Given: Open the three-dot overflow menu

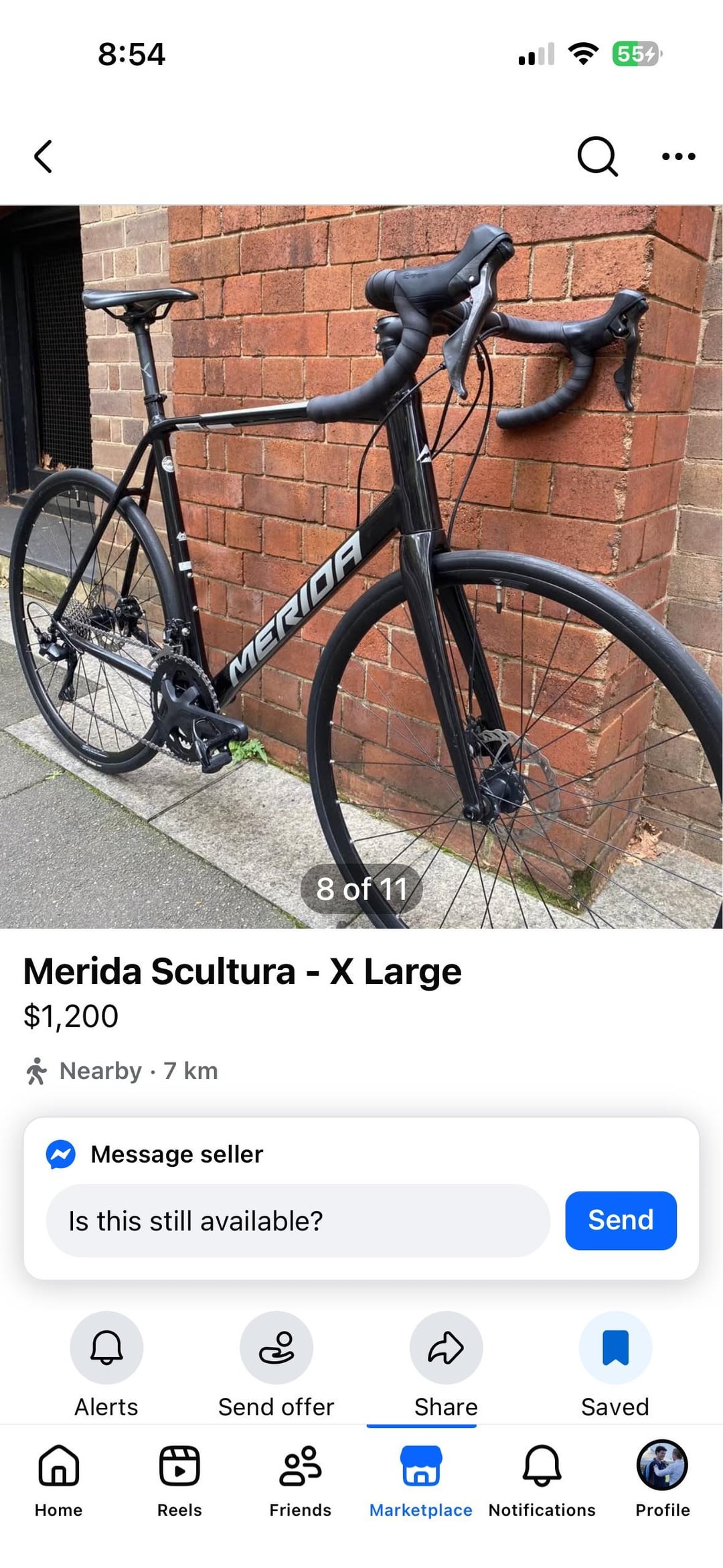Looking at the screenshot, I should point(678,157).
